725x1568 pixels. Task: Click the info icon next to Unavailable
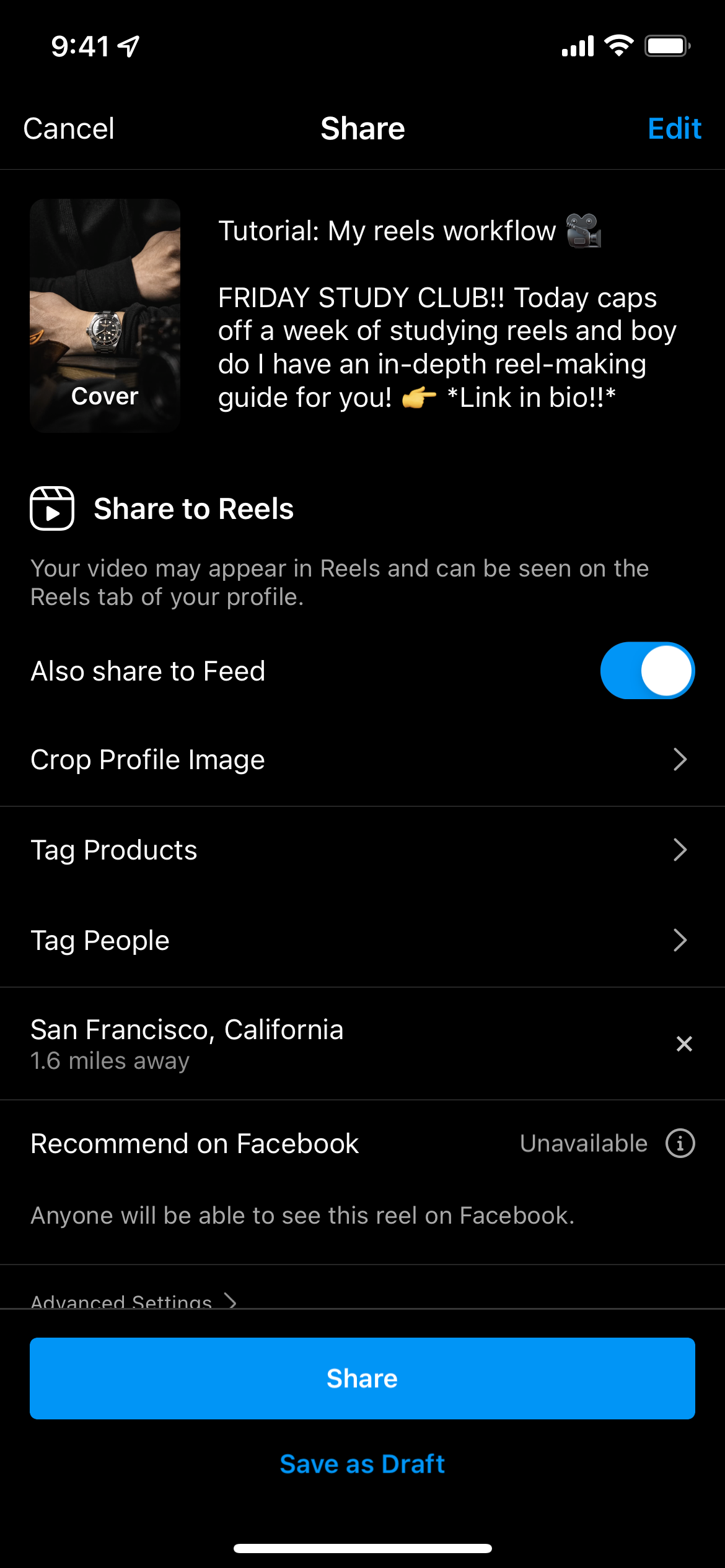(680, 1143)
